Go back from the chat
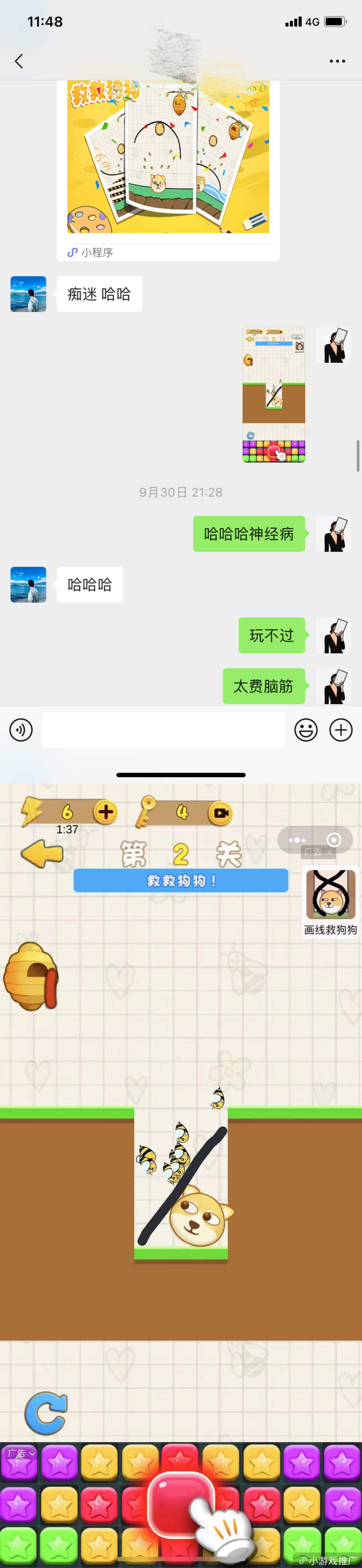 pyautogui.click(x=19, y=61)
